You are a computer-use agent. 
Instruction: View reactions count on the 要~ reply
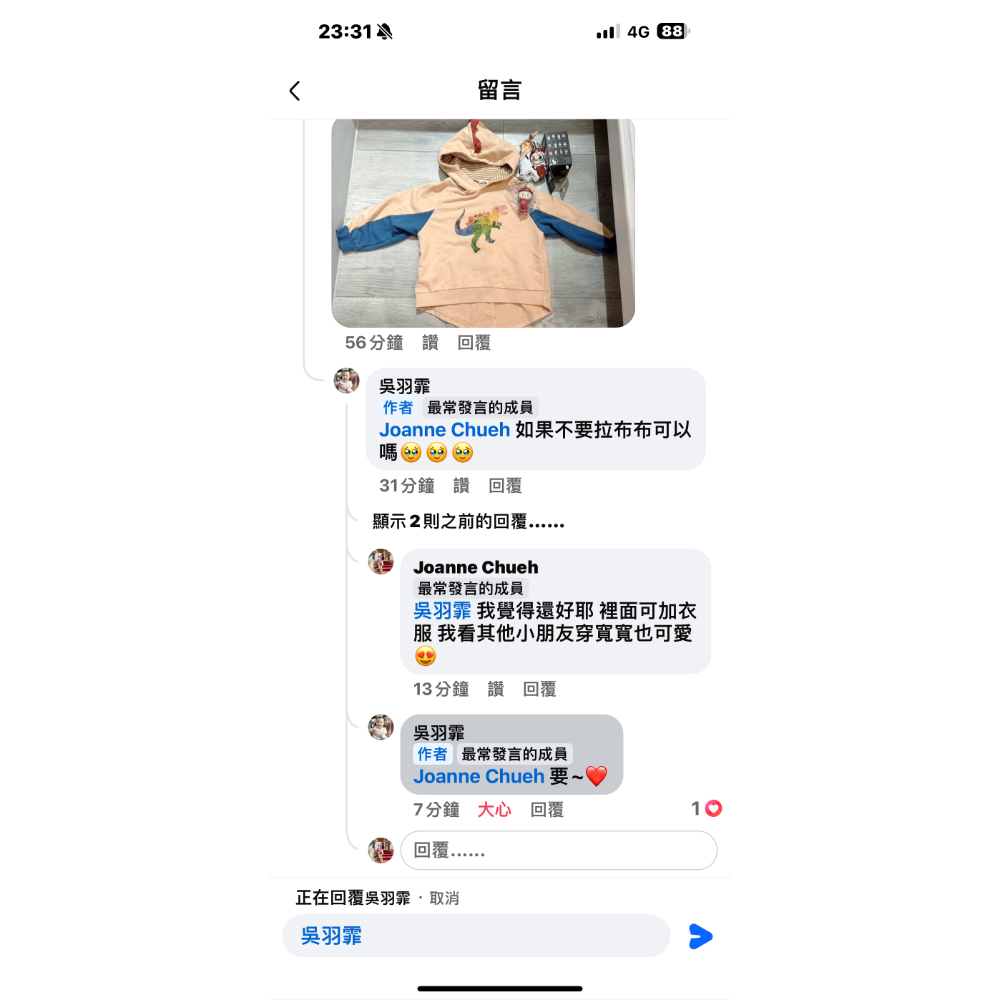[706, 809]
